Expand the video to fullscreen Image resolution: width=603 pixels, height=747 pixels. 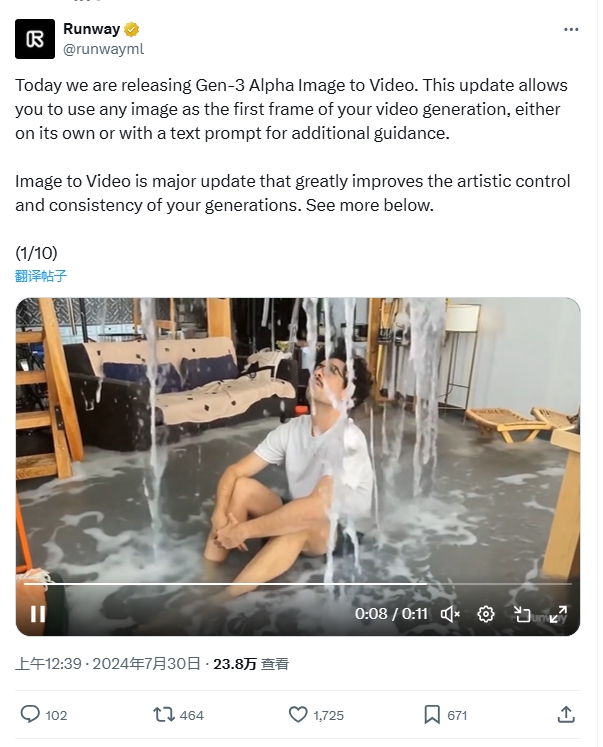558,614
